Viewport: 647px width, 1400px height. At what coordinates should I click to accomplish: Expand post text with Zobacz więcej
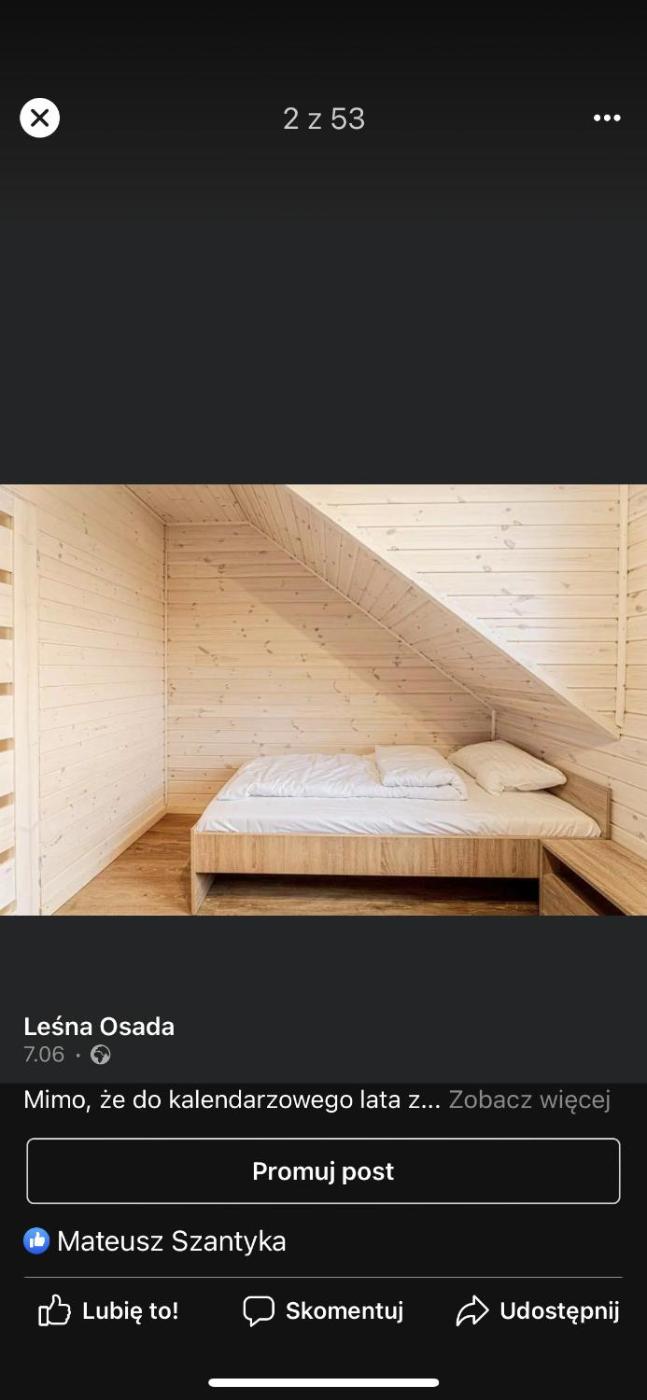pos(529,1100)
